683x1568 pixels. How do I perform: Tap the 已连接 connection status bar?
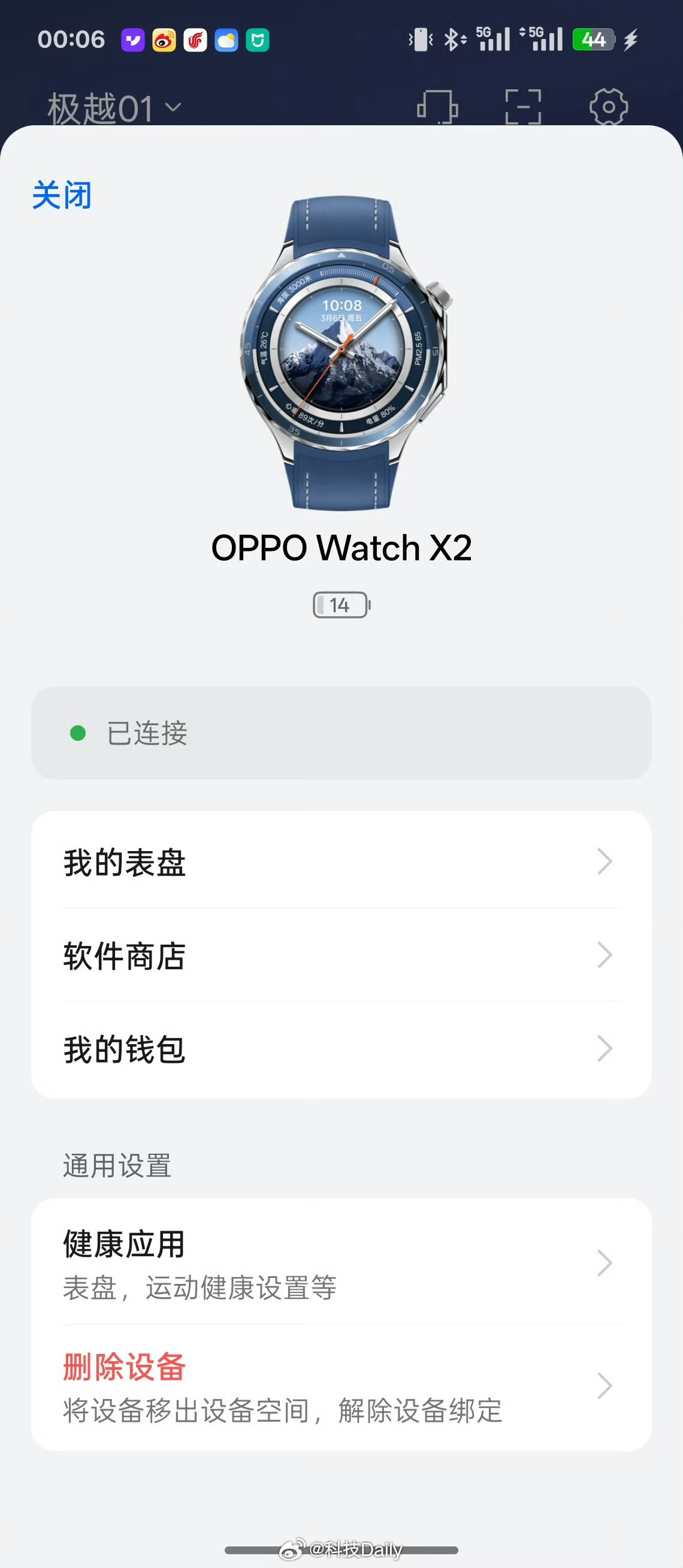click(340, 732)
